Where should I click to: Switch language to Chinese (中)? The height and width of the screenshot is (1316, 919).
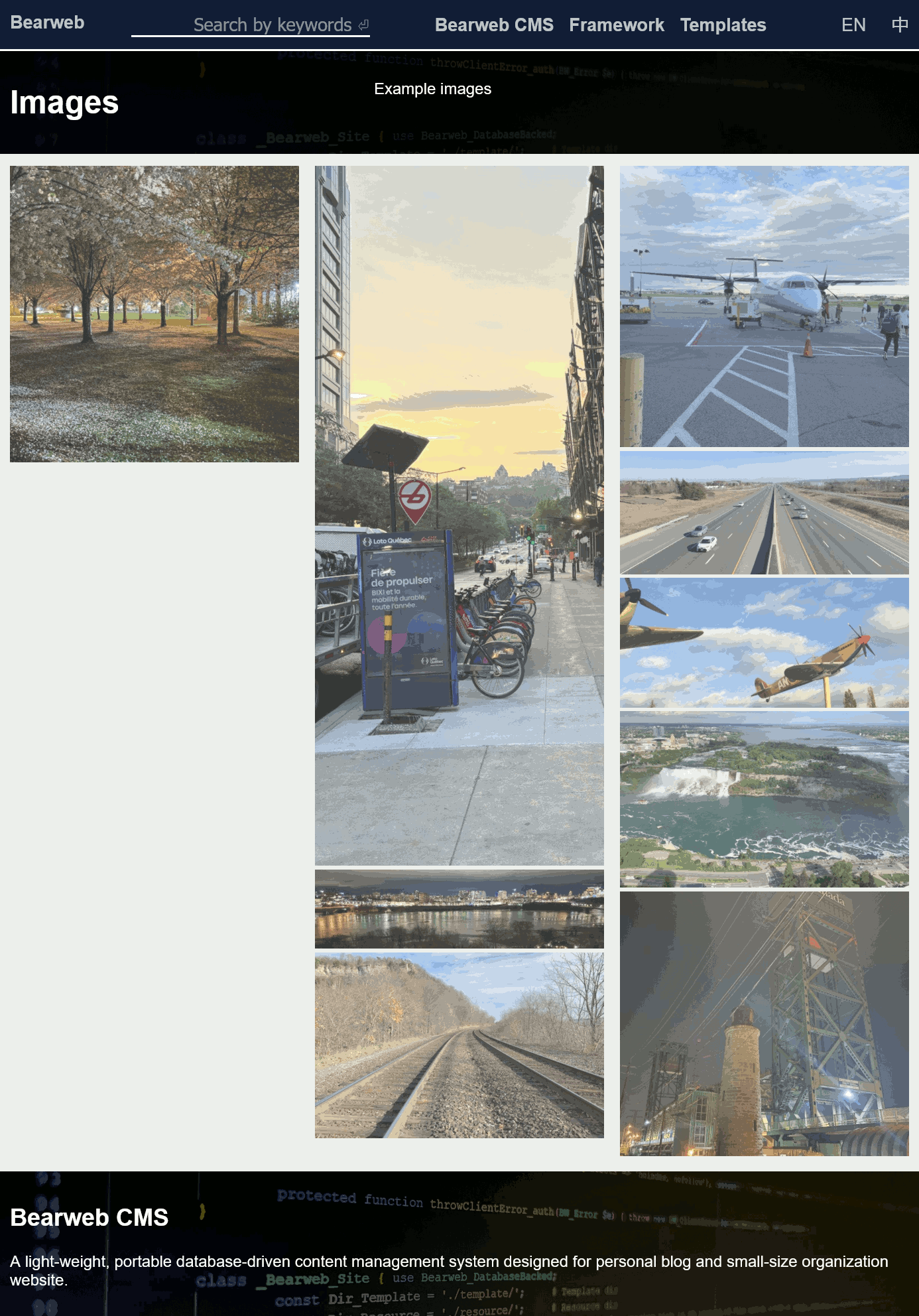click(899, 25)
